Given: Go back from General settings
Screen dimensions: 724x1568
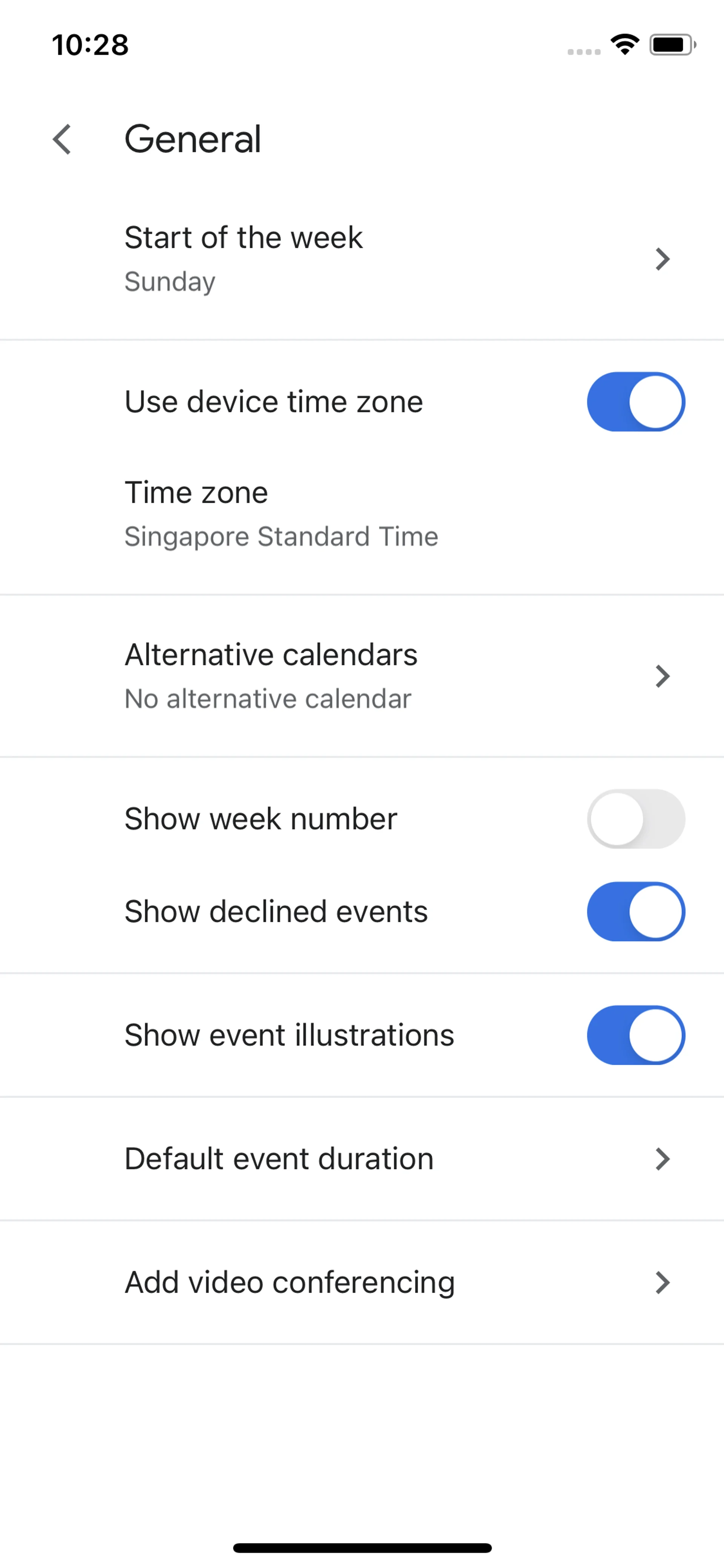Looking at the screenshot, I should tap(62, 140).
